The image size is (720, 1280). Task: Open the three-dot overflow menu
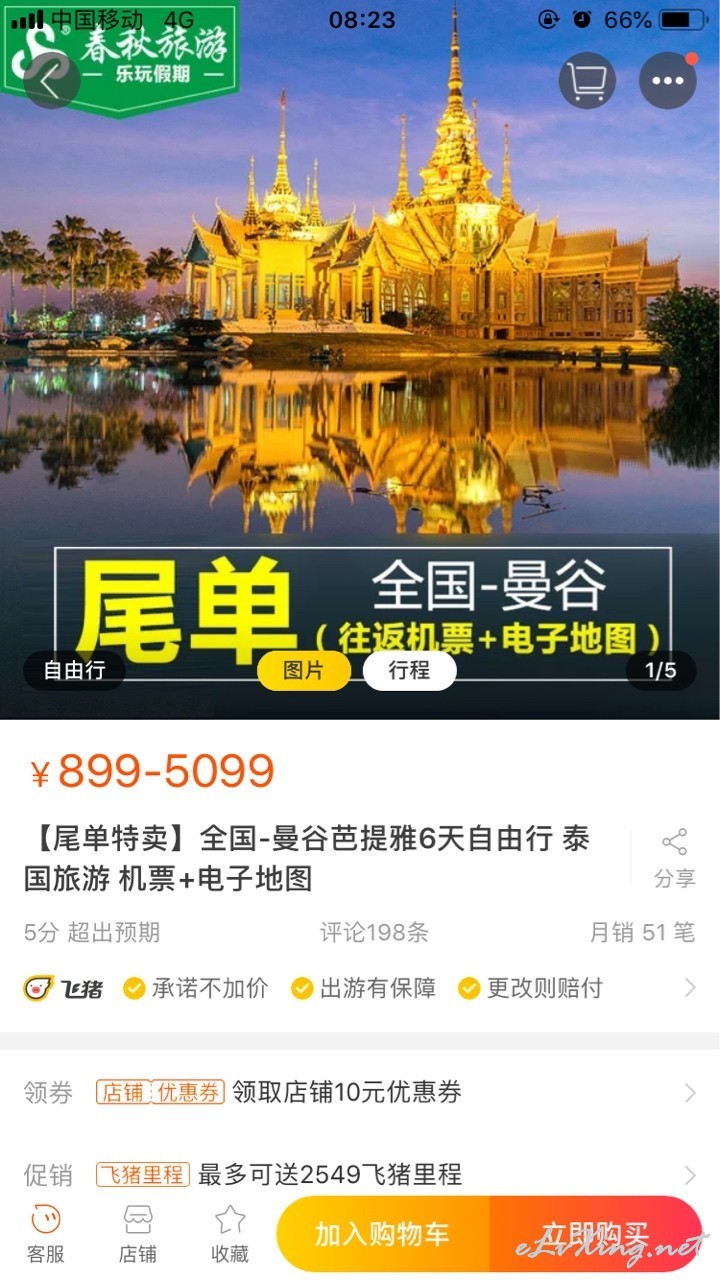[x=668, y=80]
